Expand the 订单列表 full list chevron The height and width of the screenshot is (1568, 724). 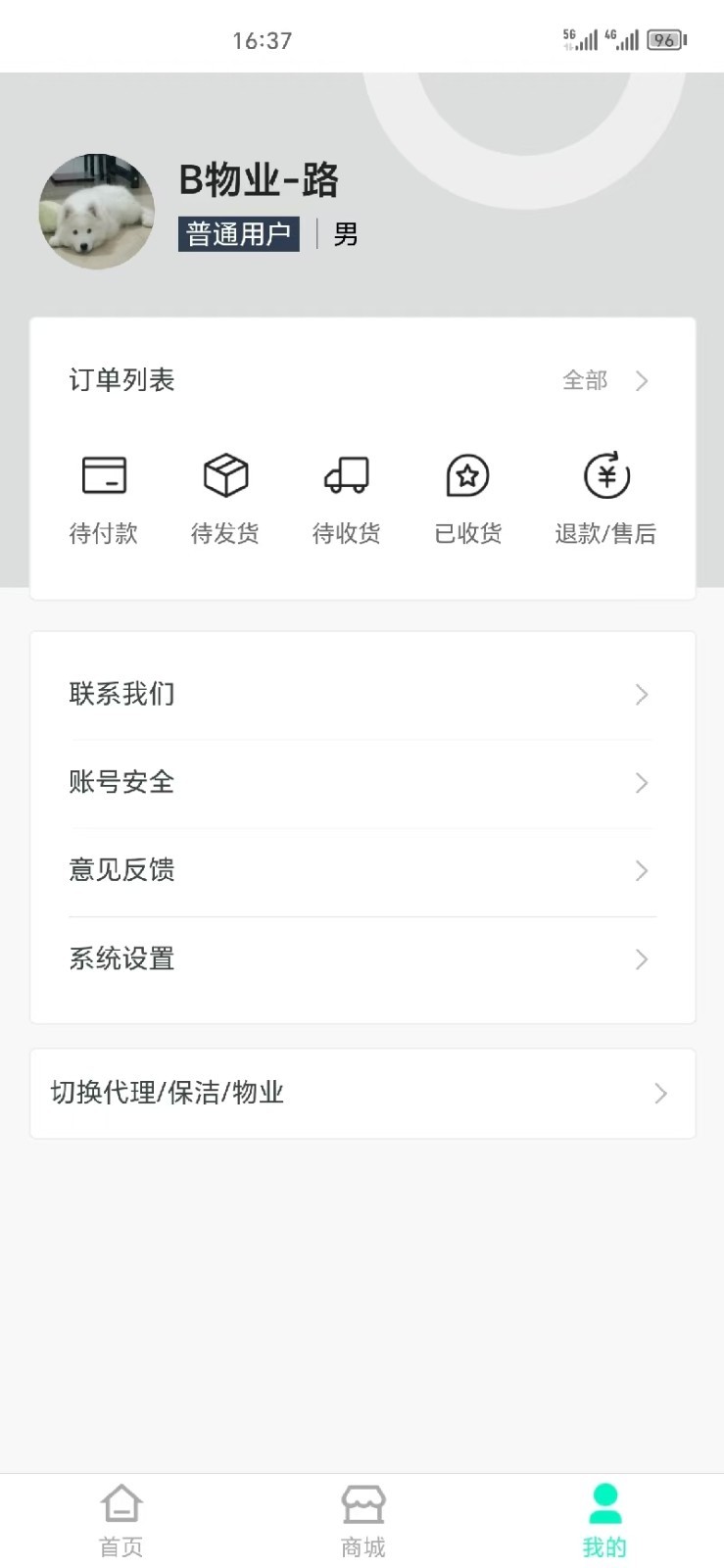(x=642, y=380)
